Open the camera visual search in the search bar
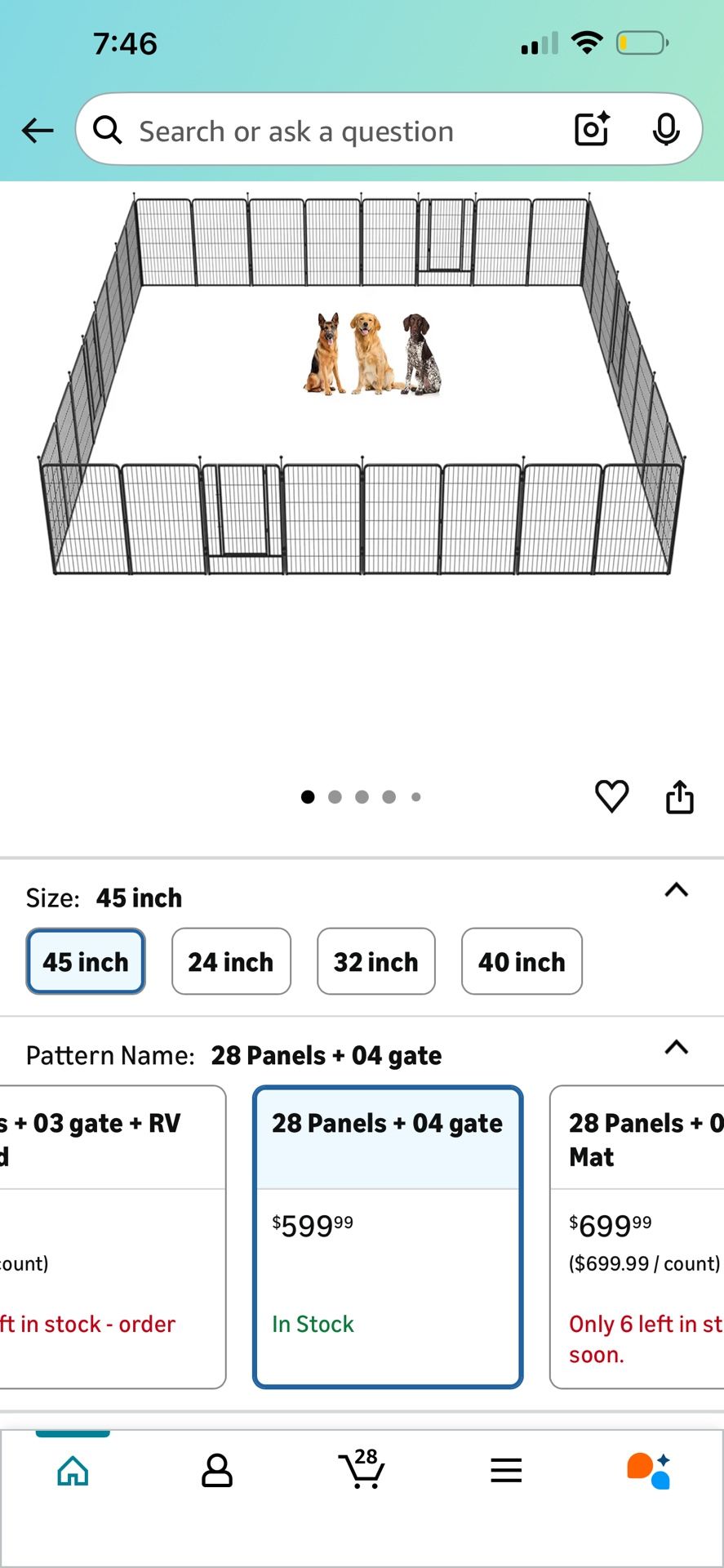This screenshot has width=724, height=1568. pyautogui.click(x=590, y=130)
